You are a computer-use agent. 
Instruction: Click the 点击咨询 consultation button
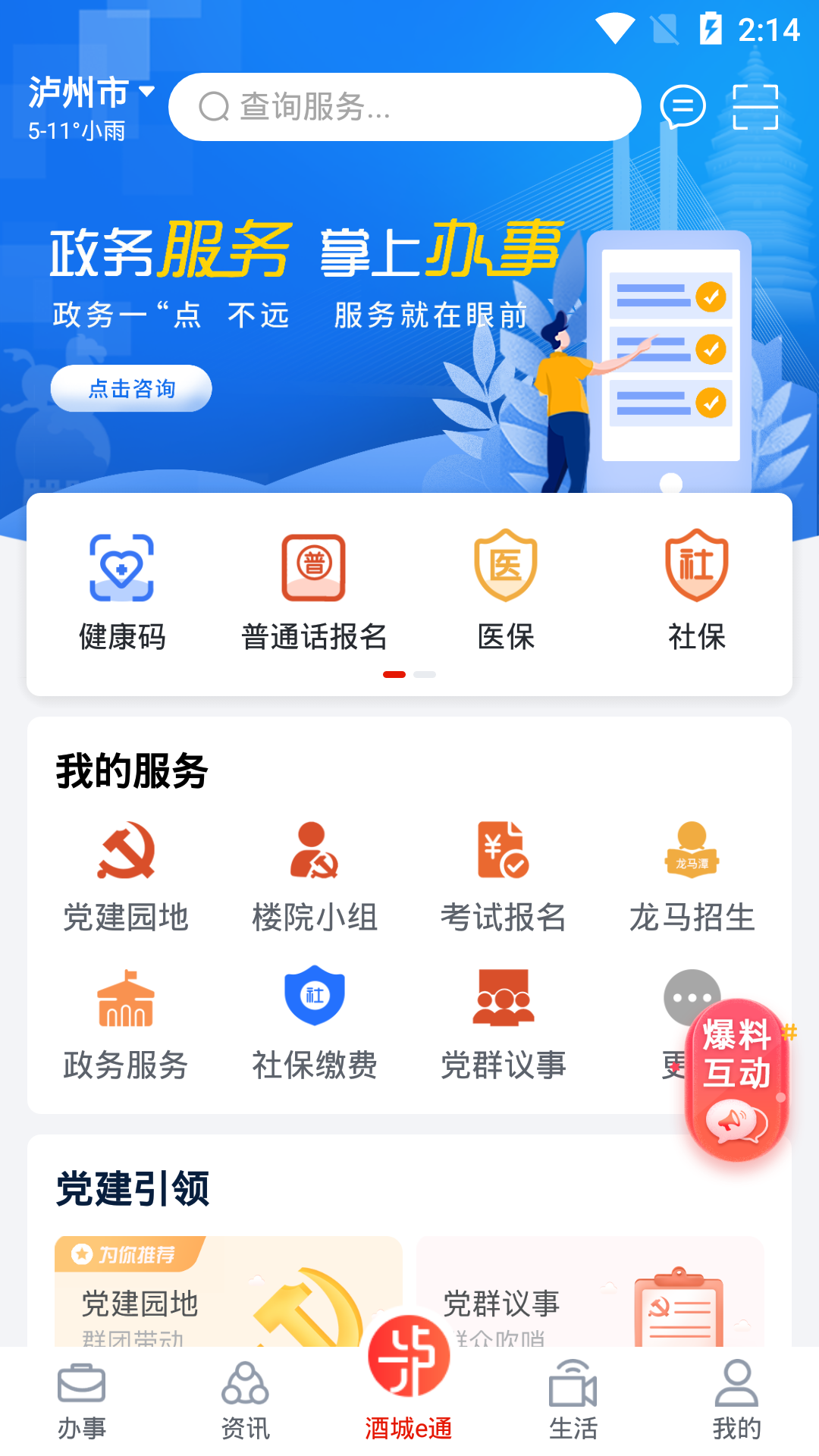pos(130,388)
